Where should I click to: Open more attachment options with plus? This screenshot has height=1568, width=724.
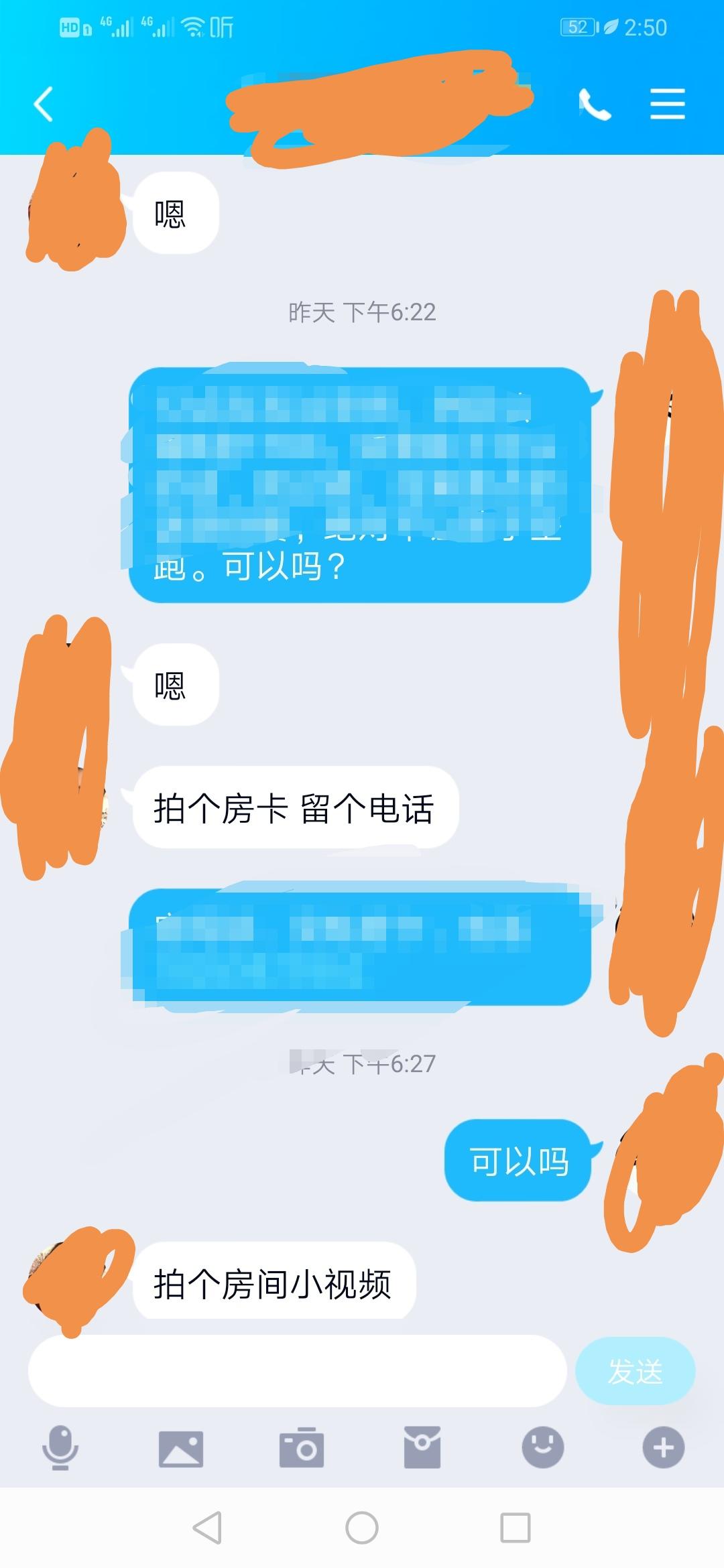tap(663, 1447)
